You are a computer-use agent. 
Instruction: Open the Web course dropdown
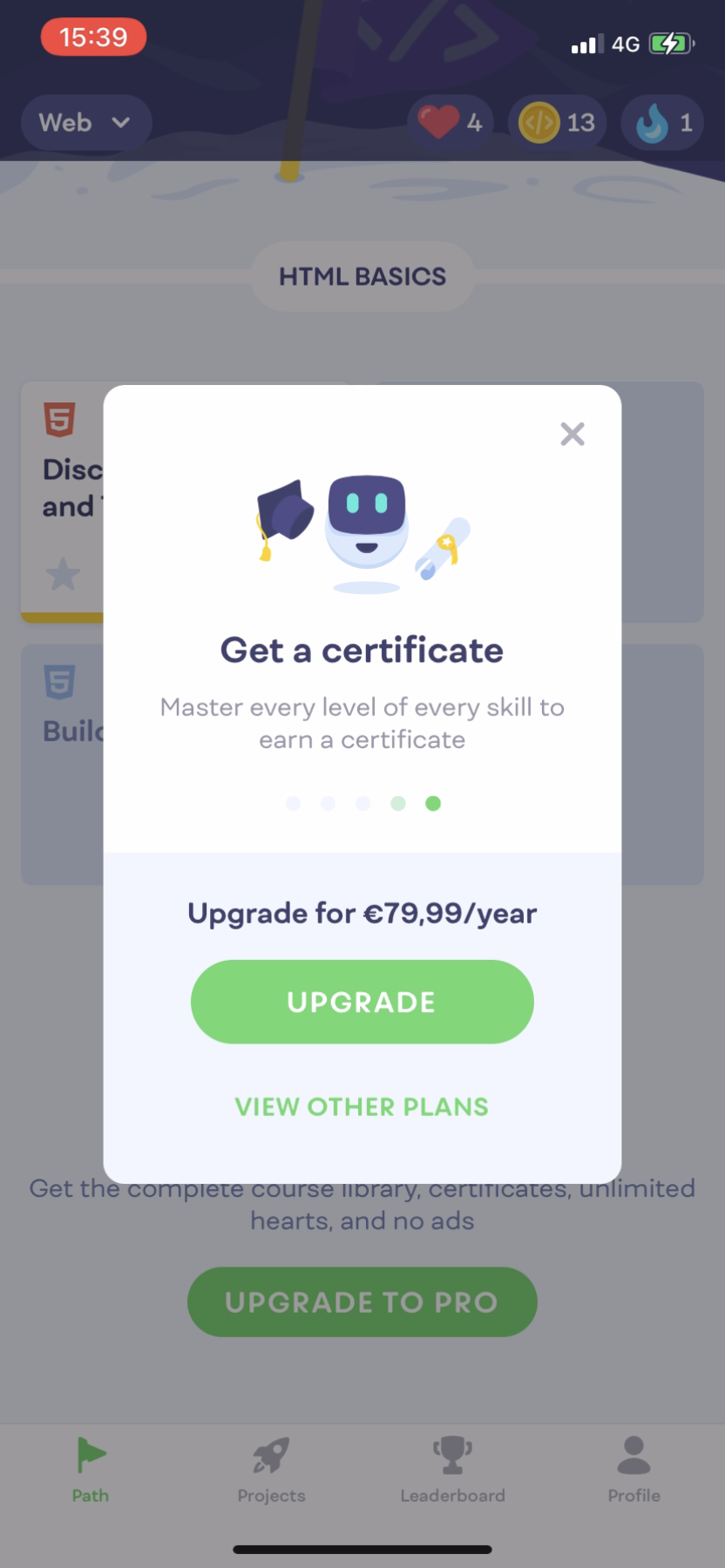click(x=85, y=123)
